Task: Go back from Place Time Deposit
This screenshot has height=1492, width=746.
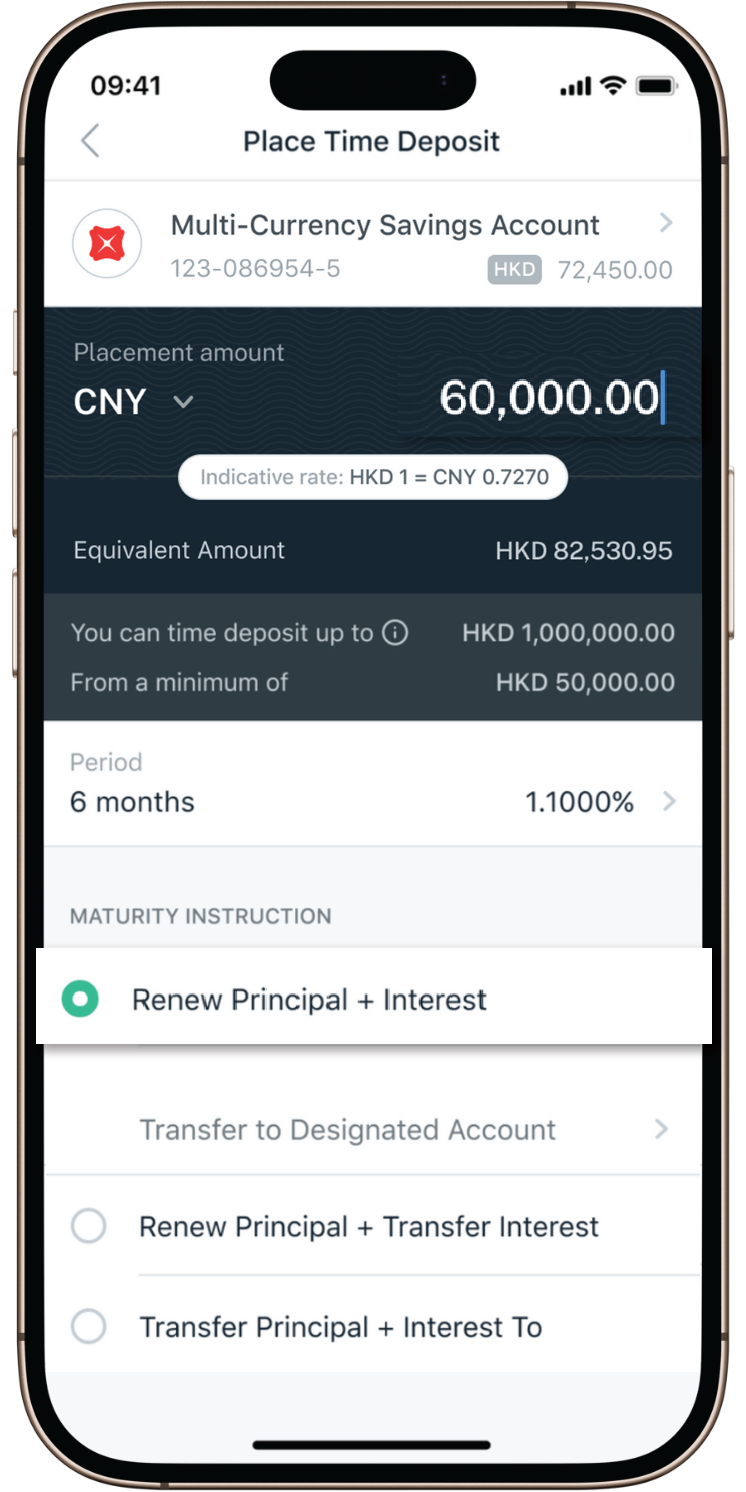Action: point(90,141)
